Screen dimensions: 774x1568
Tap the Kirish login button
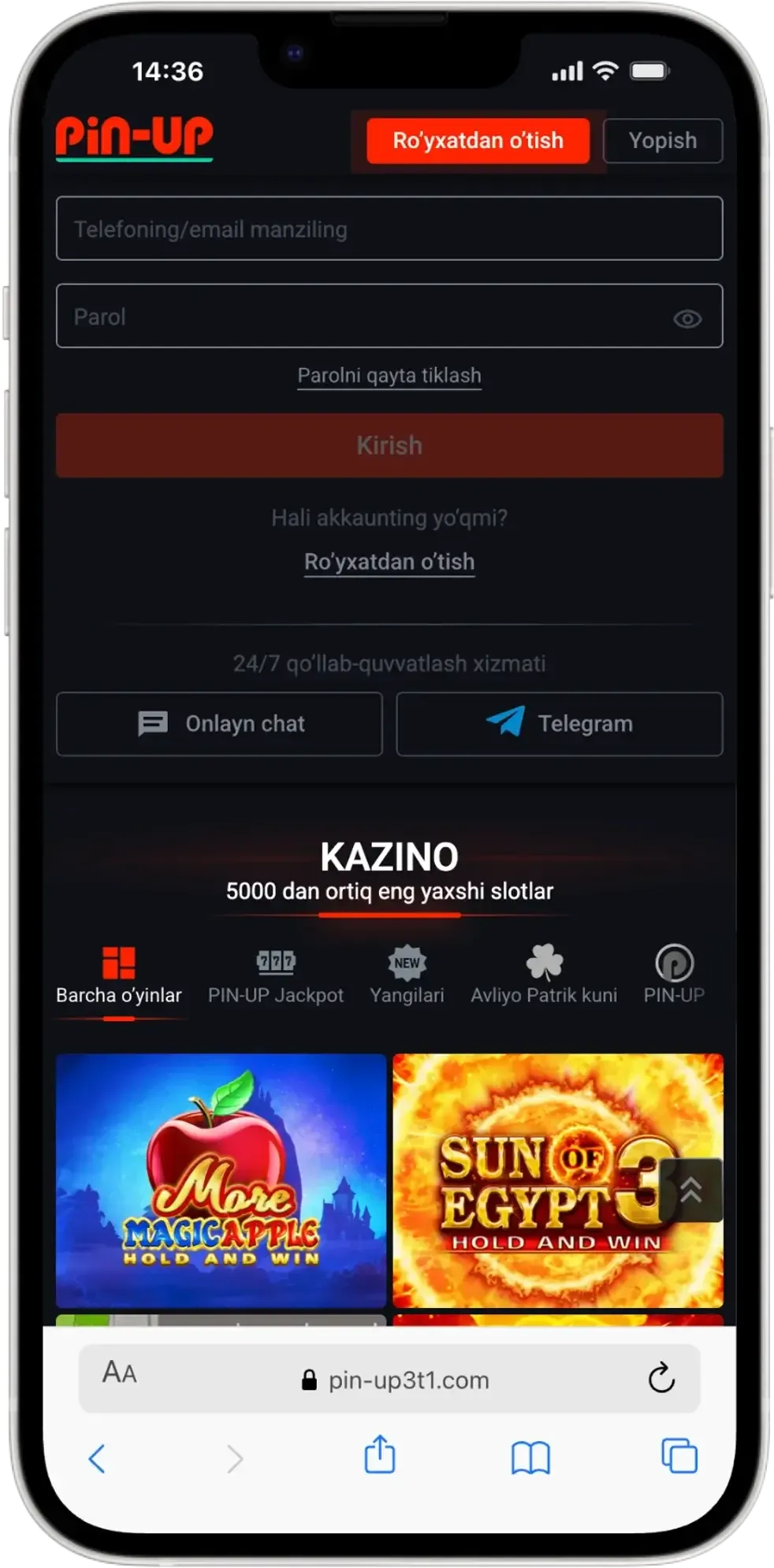click(389, 445)
